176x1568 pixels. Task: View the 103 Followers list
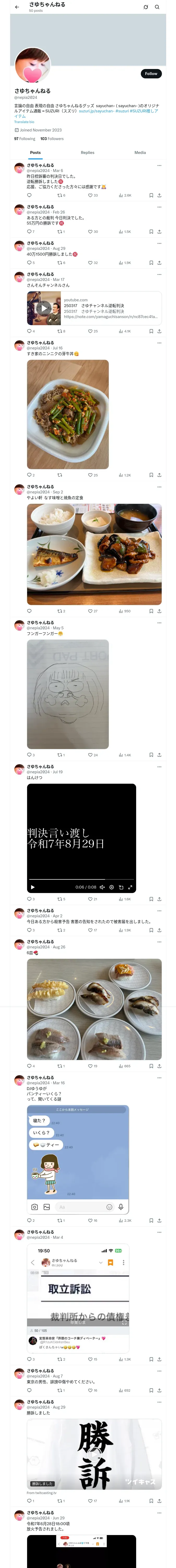[52, 139]
